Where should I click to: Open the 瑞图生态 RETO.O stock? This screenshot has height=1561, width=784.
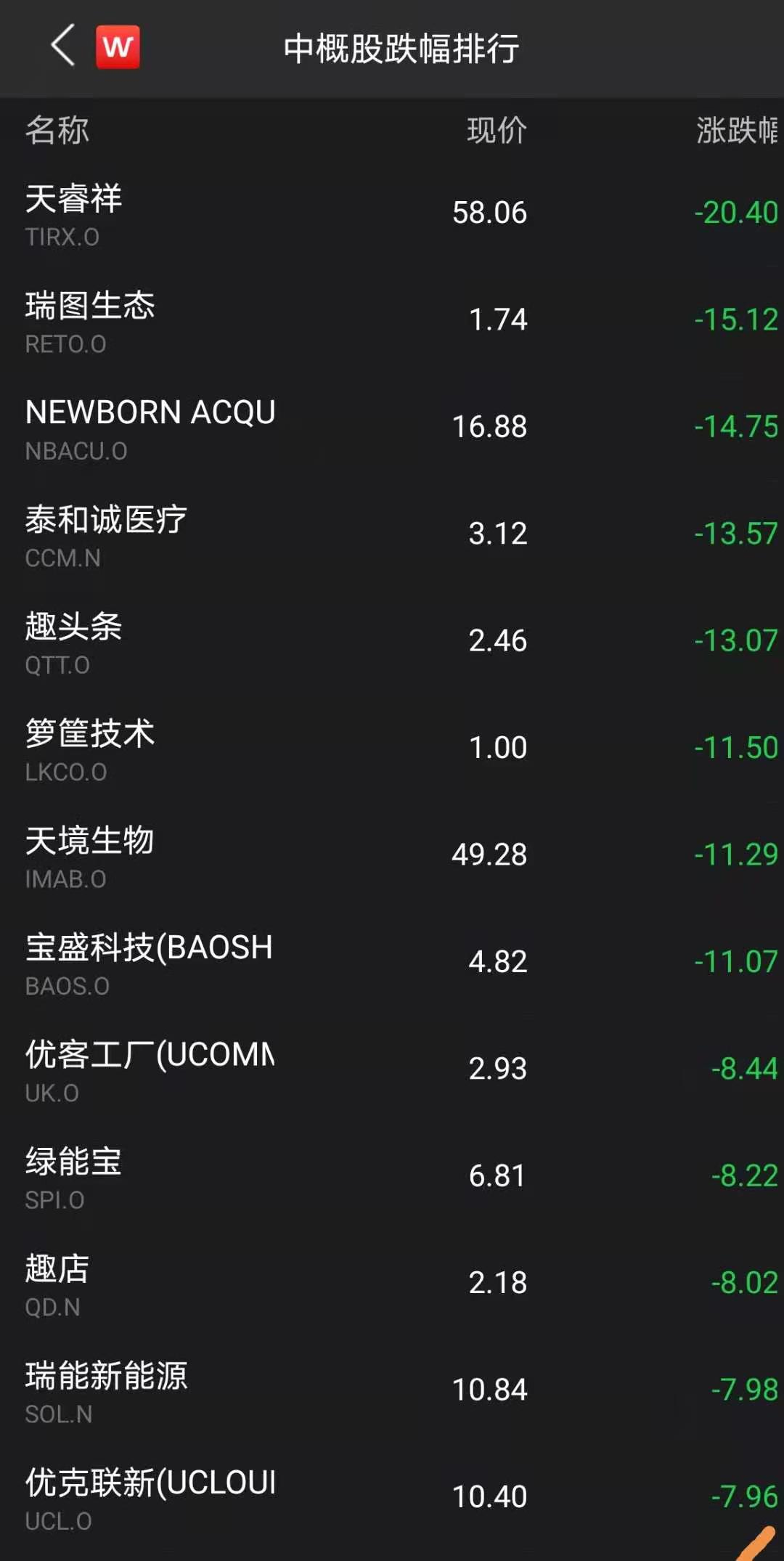pyautogui.click(x=392, y=321)
